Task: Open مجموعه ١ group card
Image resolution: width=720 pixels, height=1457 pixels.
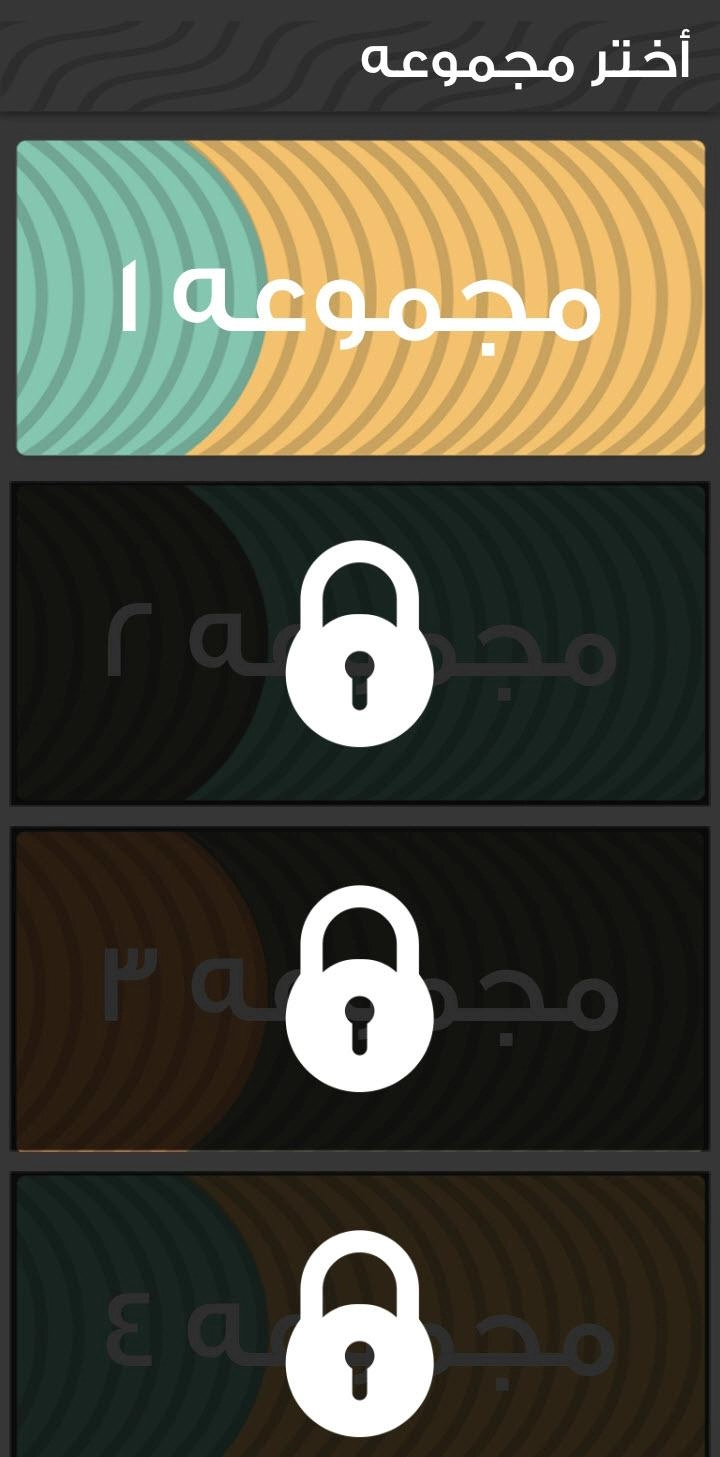Action: [360, 298]
